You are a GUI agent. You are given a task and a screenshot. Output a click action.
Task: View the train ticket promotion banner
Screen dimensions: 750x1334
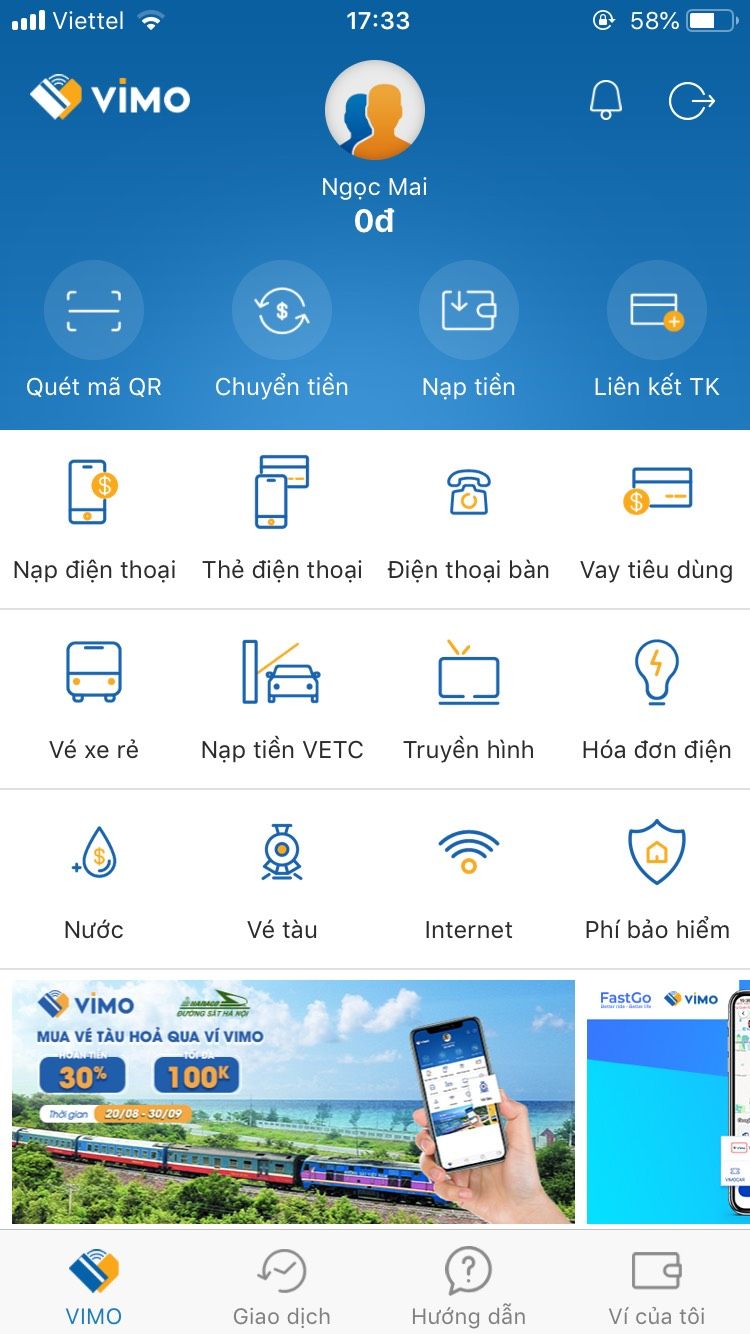pos(293,1101)
